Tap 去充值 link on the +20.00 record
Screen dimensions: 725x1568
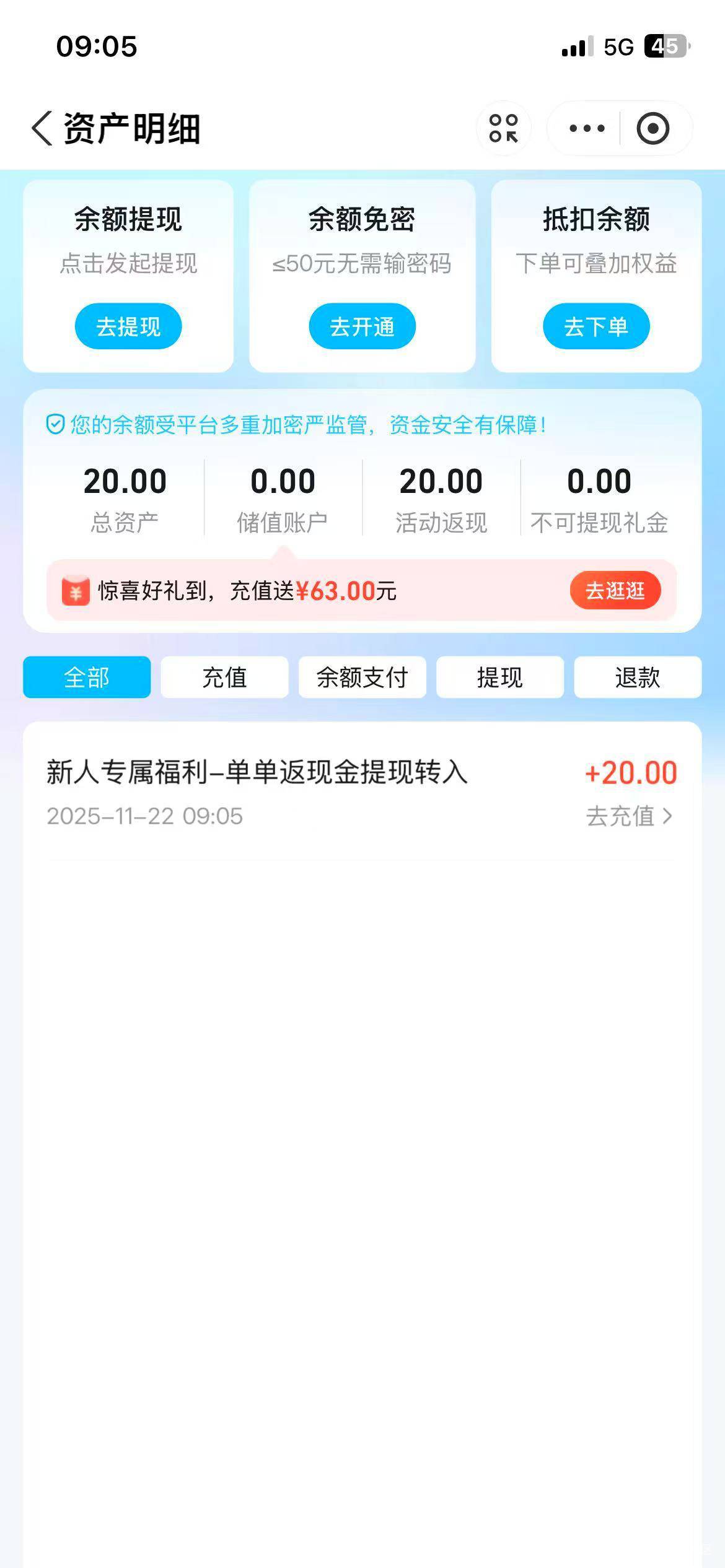click(630, 816)
